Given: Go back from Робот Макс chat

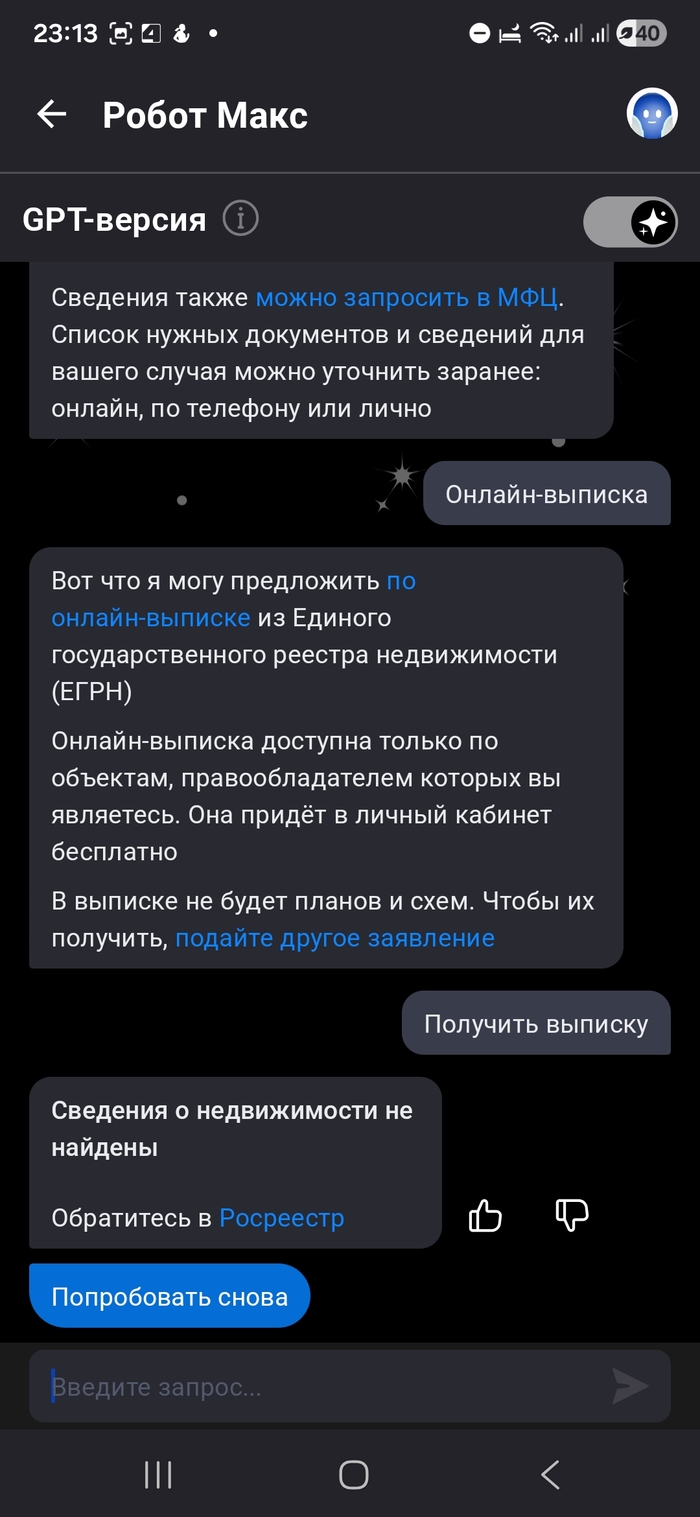Looking at the screenshot, I should tap(51, 115).
